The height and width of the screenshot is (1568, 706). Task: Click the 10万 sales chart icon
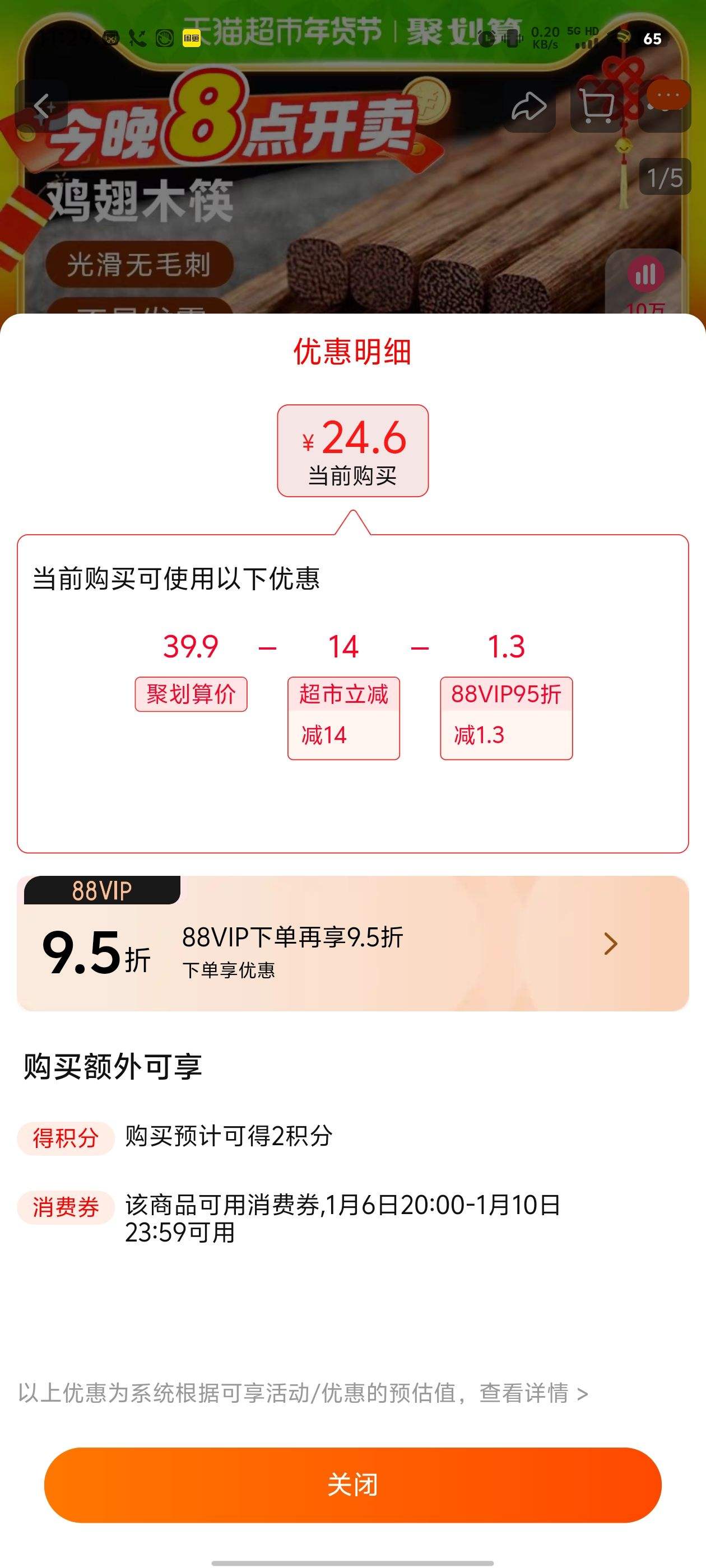pyautogui.click(x=646, y=276)
